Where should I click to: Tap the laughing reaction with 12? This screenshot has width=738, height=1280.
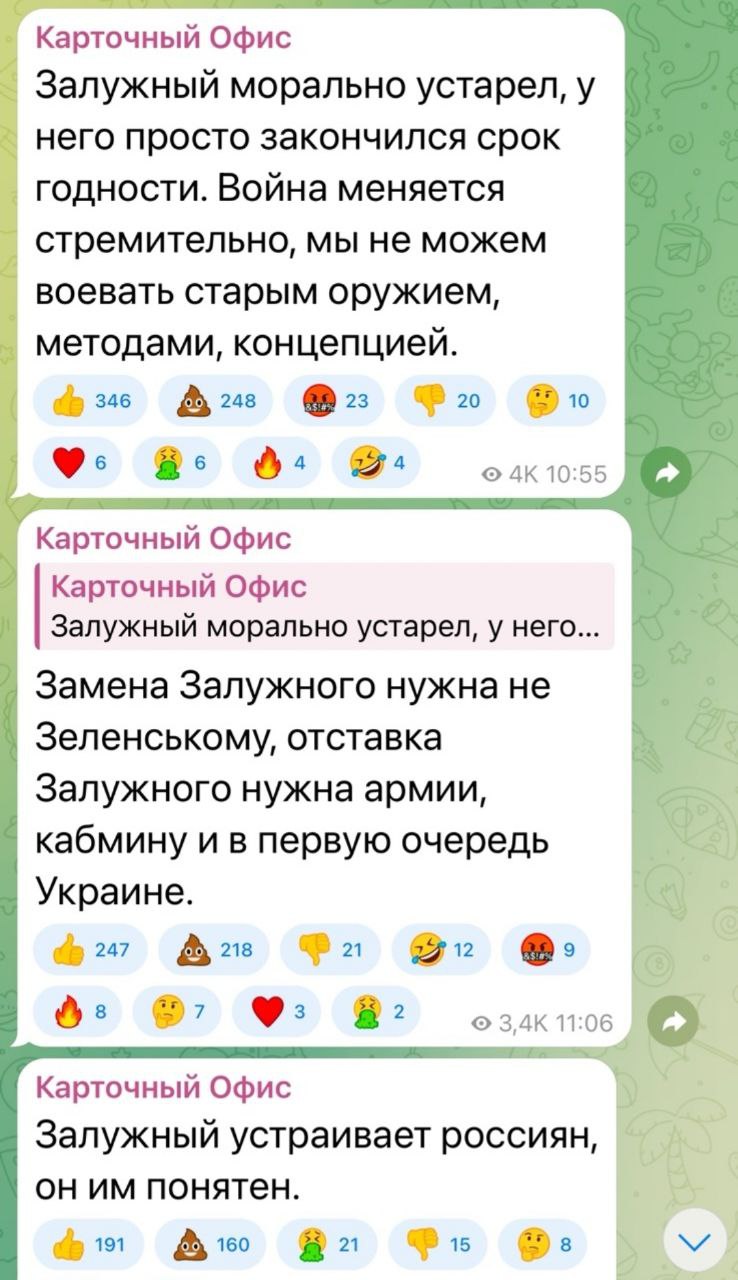(446, 951)
